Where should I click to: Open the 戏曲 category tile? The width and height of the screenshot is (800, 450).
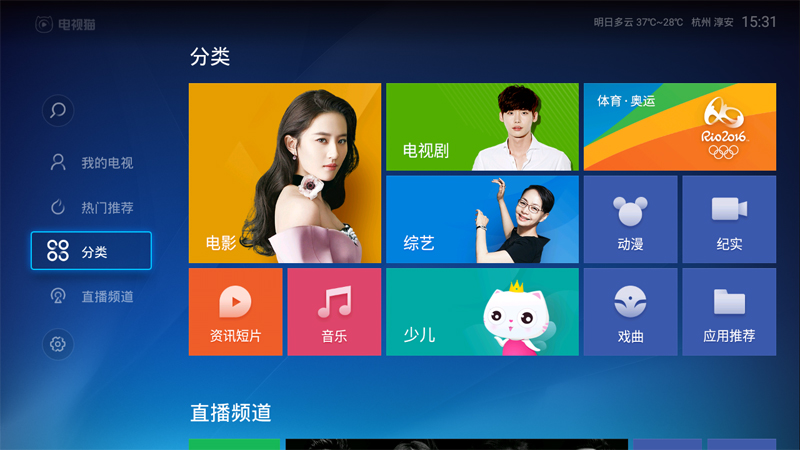[630, 312]
